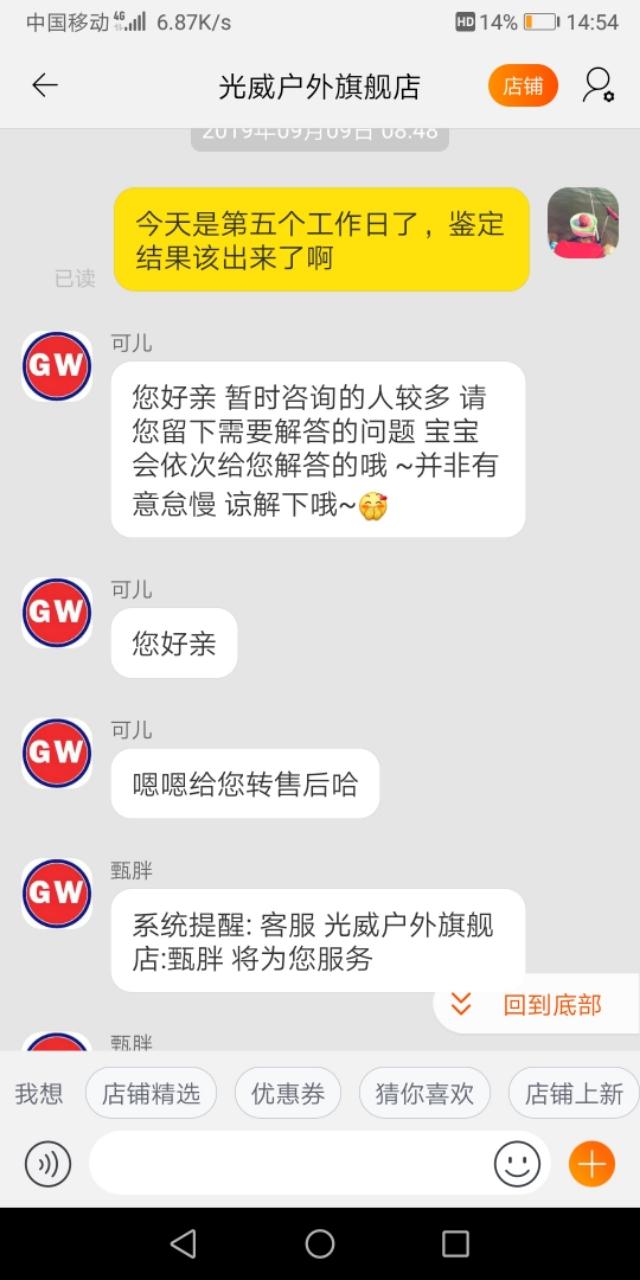The width and height of the screenshot is (640, 1280).
Task: Select the 猜你喜欢 chip
Action: 425,1093
